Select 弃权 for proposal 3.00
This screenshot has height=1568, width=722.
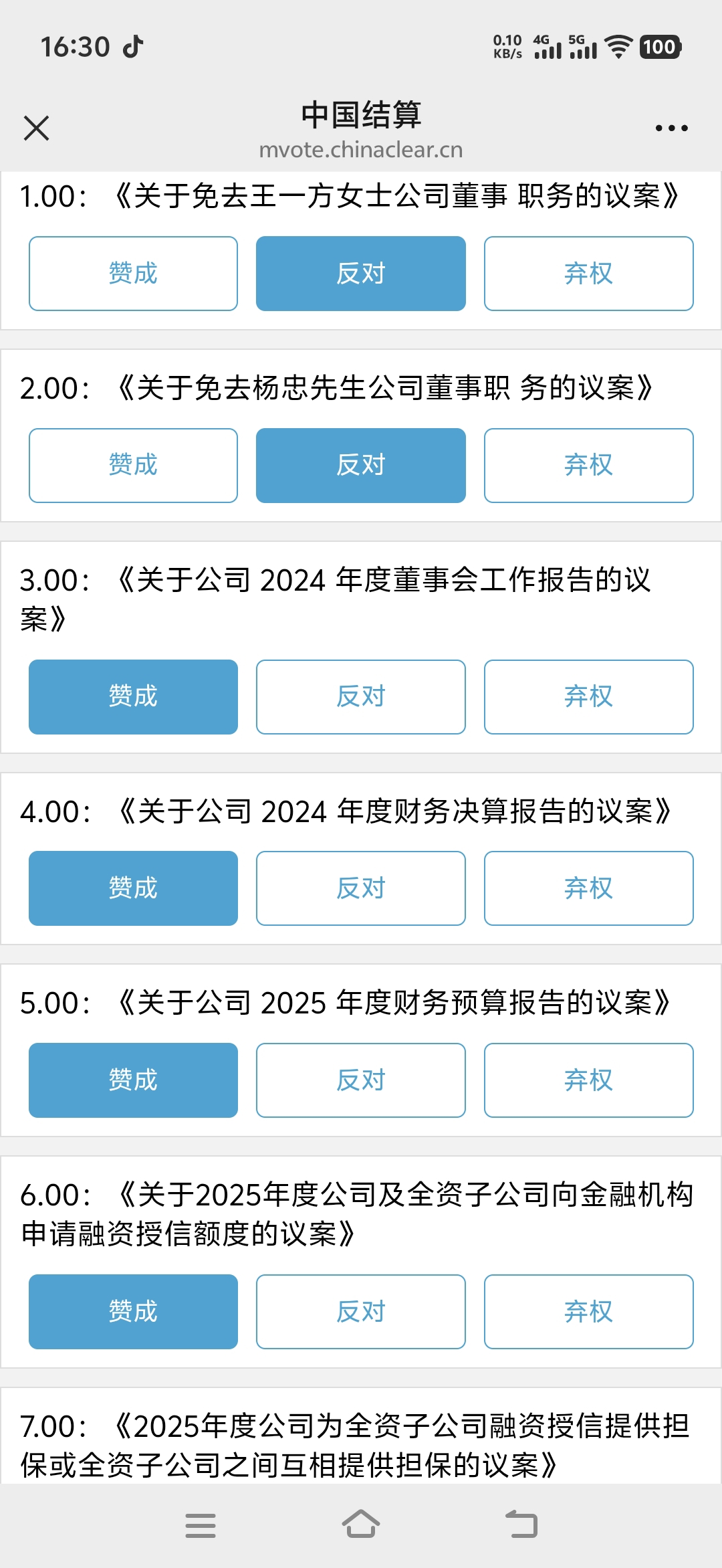pyautogui.click(x=588, y=697)
